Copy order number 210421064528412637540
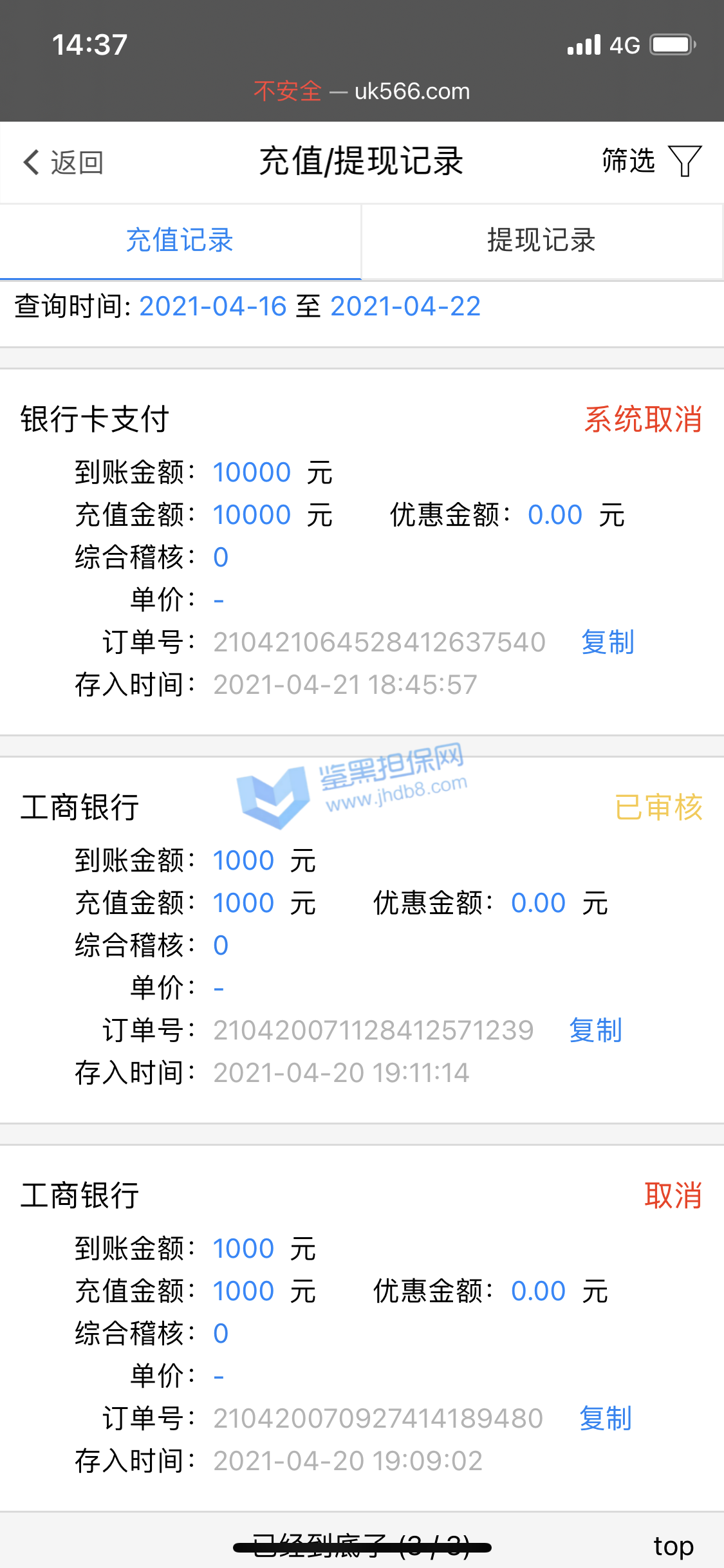This screenshot has height=1568, width=724. [x=607, y=642]
